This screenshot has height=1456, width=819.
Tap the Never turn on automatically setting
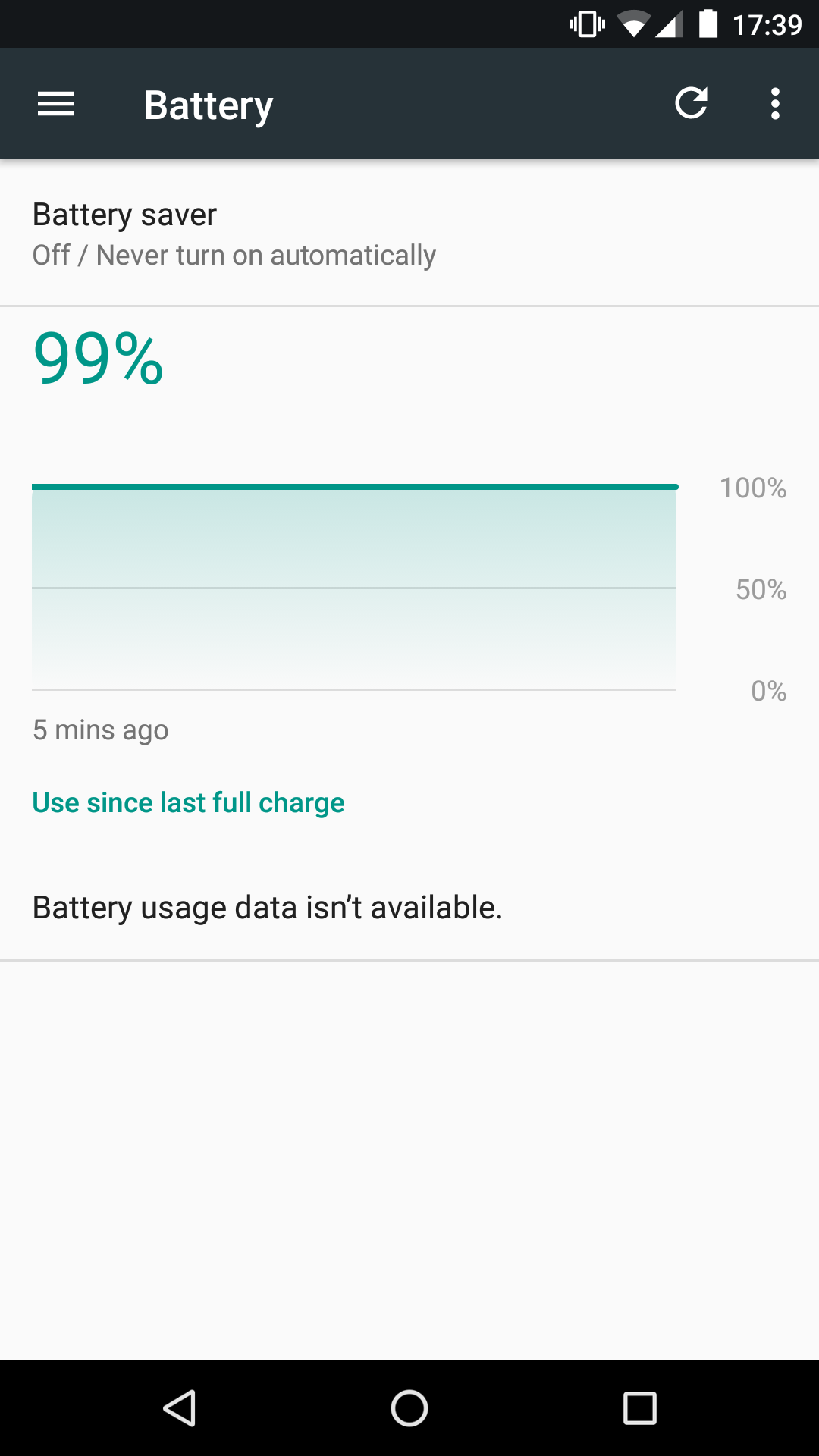(x=234, y=255)
